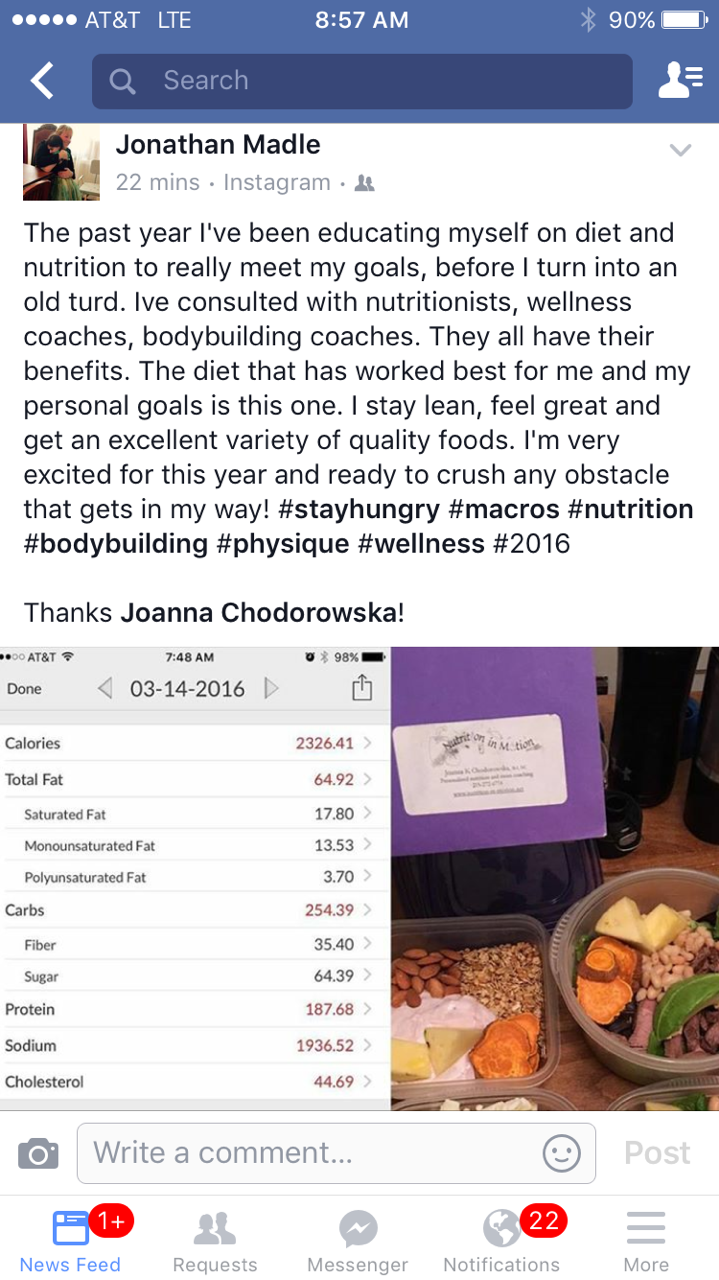719x1280 pixels.
Task: Tap the Write a comment field
Action: tap(336, 1154)
